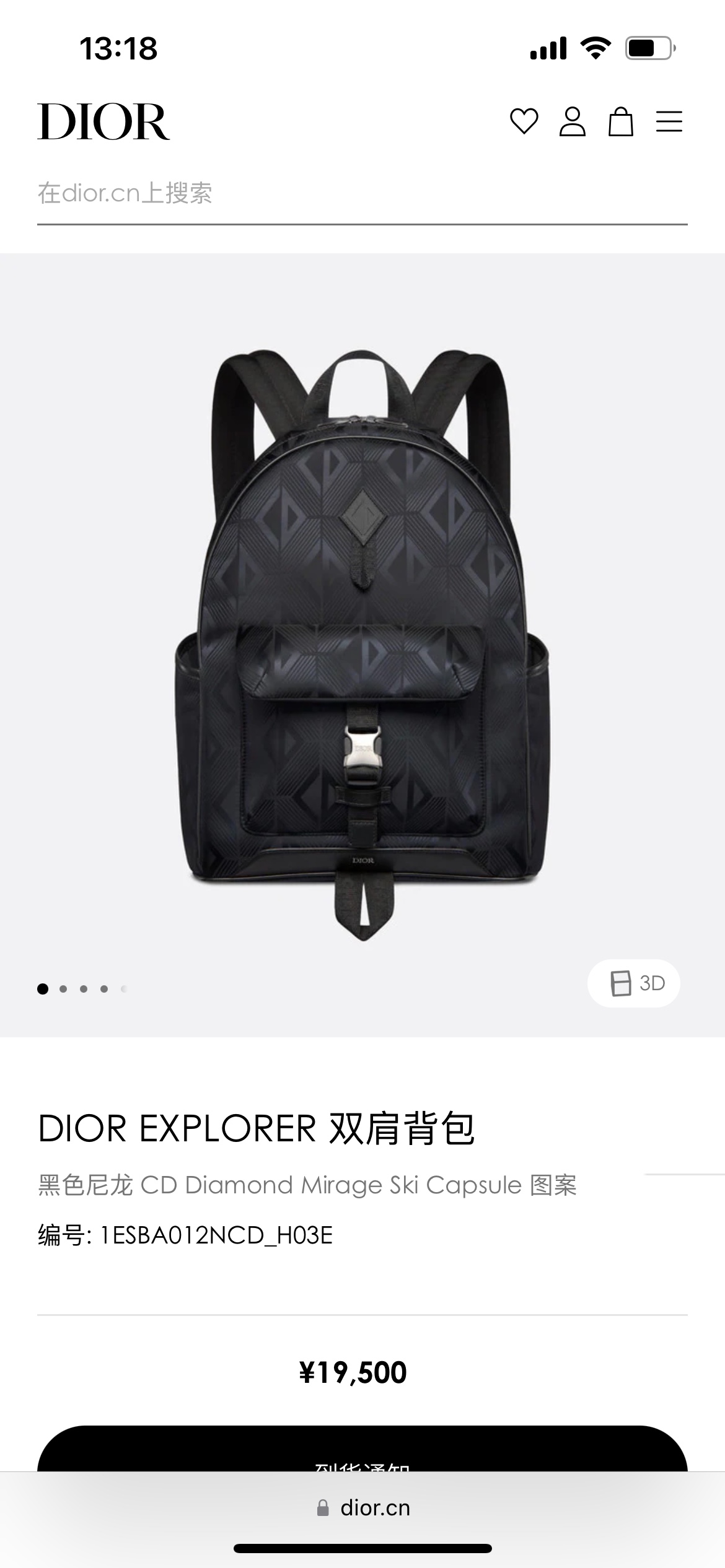Open the shopping bag

coord(620,121)
